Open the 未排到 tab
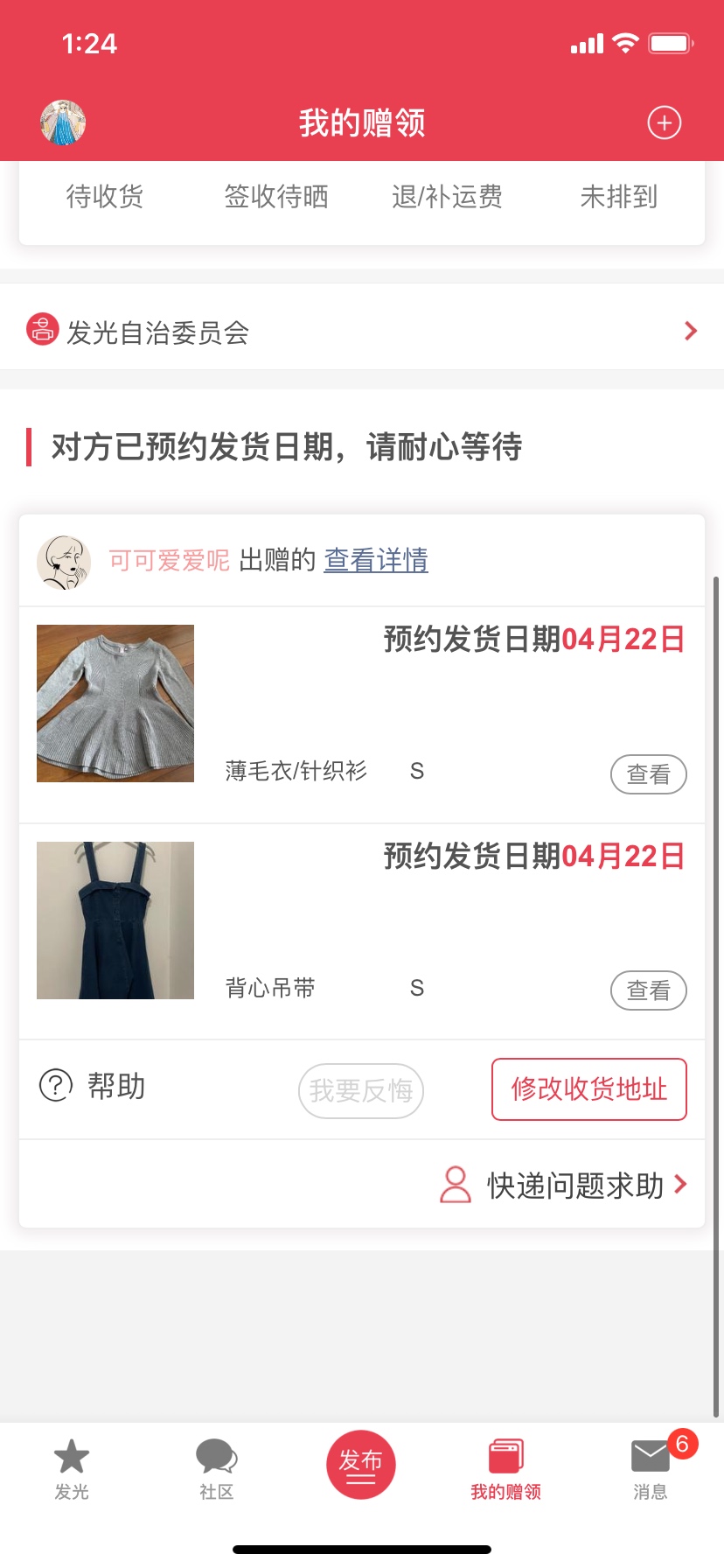 click(x=618, y=197)
